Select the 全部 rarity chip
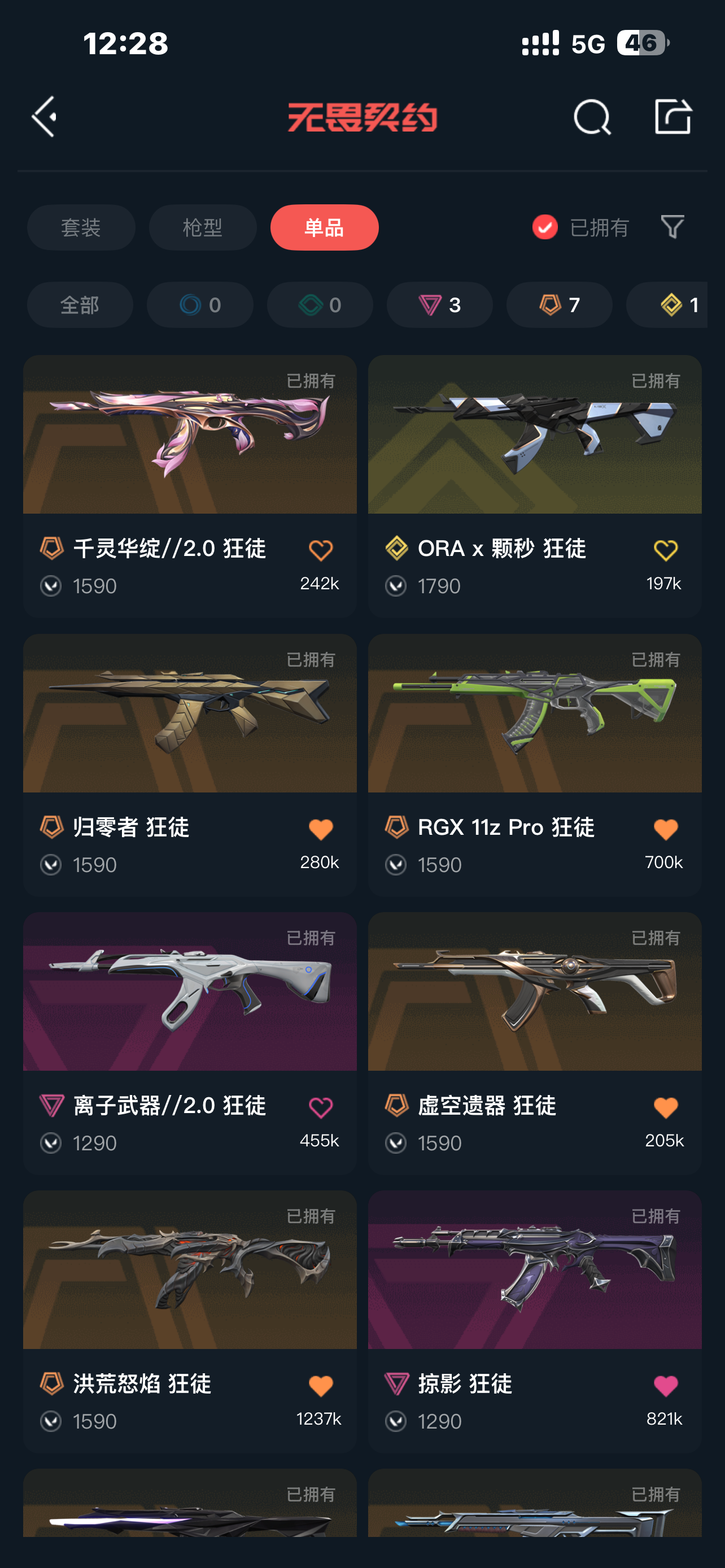Viewport: 725px width, 1568px height. pyautogui.click(x=80, y=305)
